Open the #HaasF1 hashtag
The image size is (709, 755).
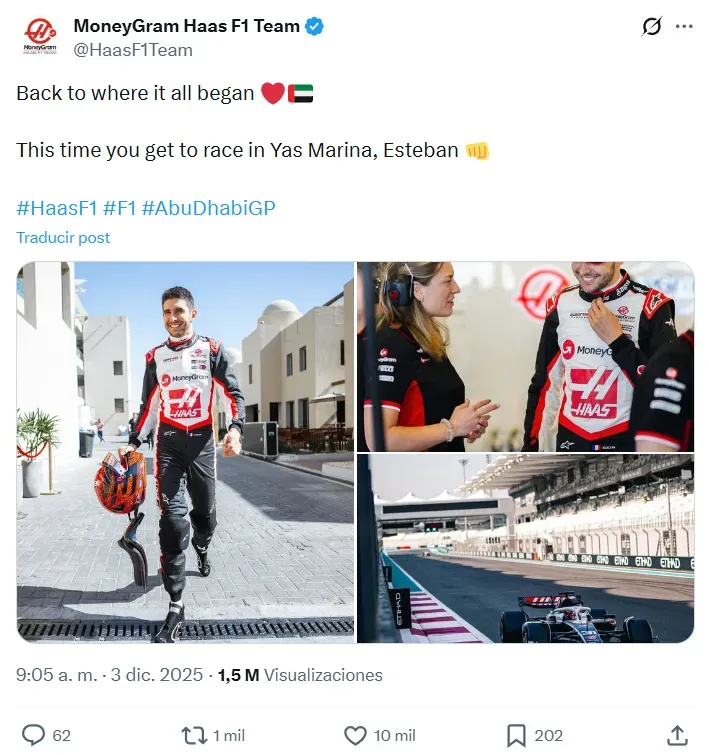(56, 208)
